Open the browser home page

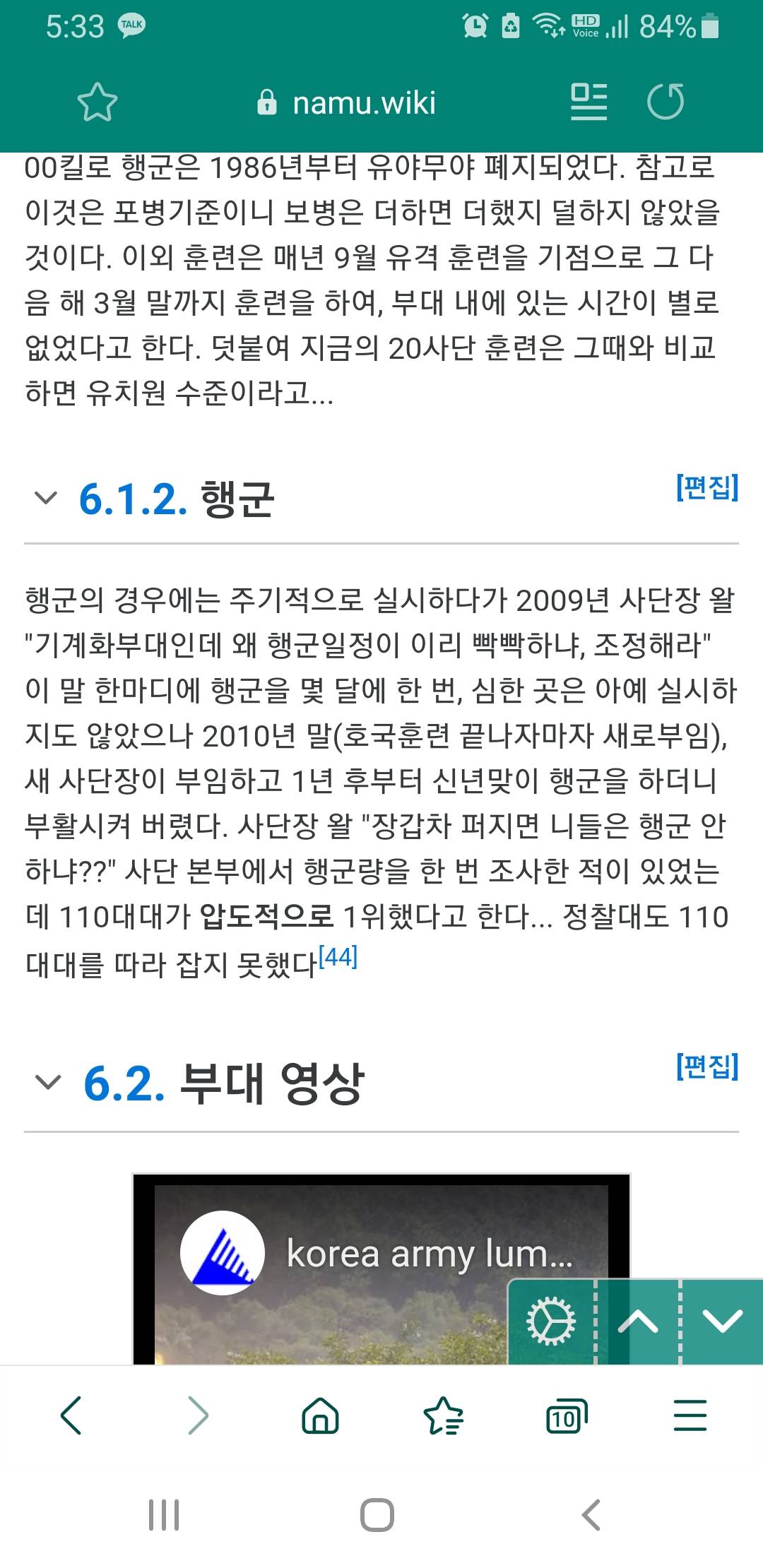point(320,1415)
